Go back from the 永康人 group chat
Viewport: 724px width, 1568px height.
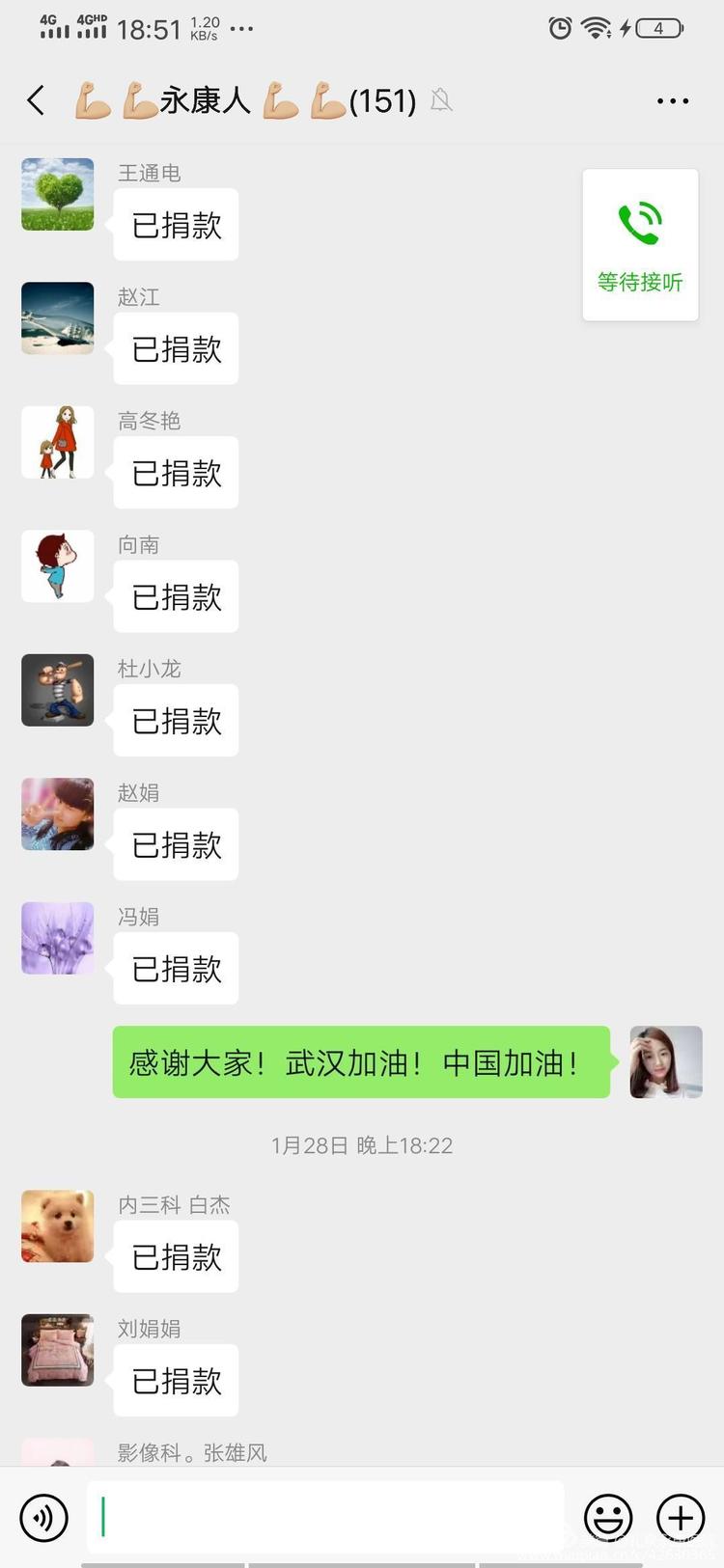tap(37, 100)
